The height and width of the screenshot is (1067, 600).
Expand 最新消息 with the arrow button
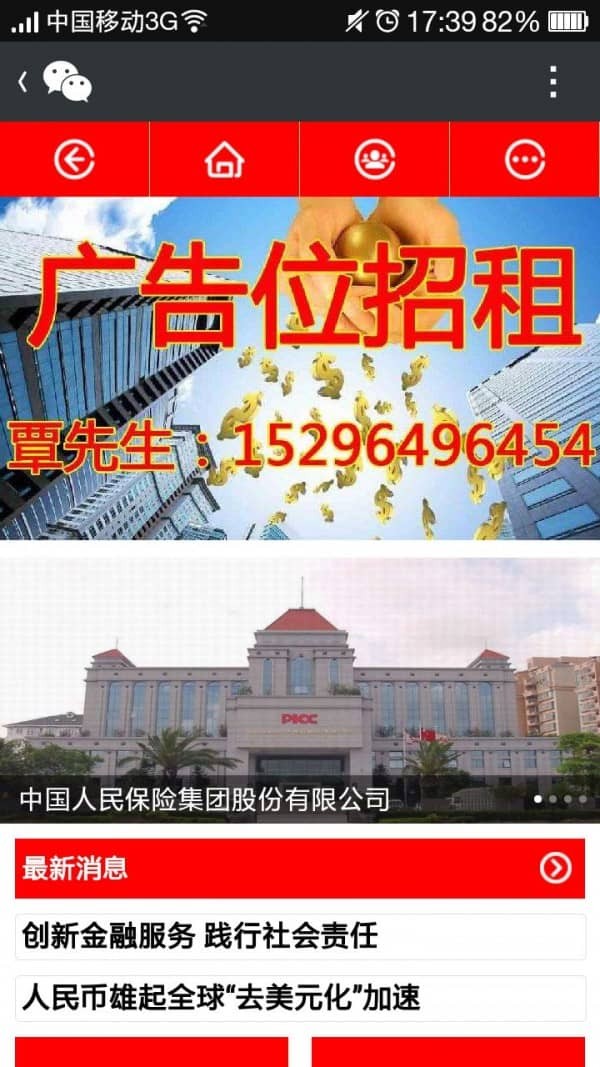click(x=556, y=868)
